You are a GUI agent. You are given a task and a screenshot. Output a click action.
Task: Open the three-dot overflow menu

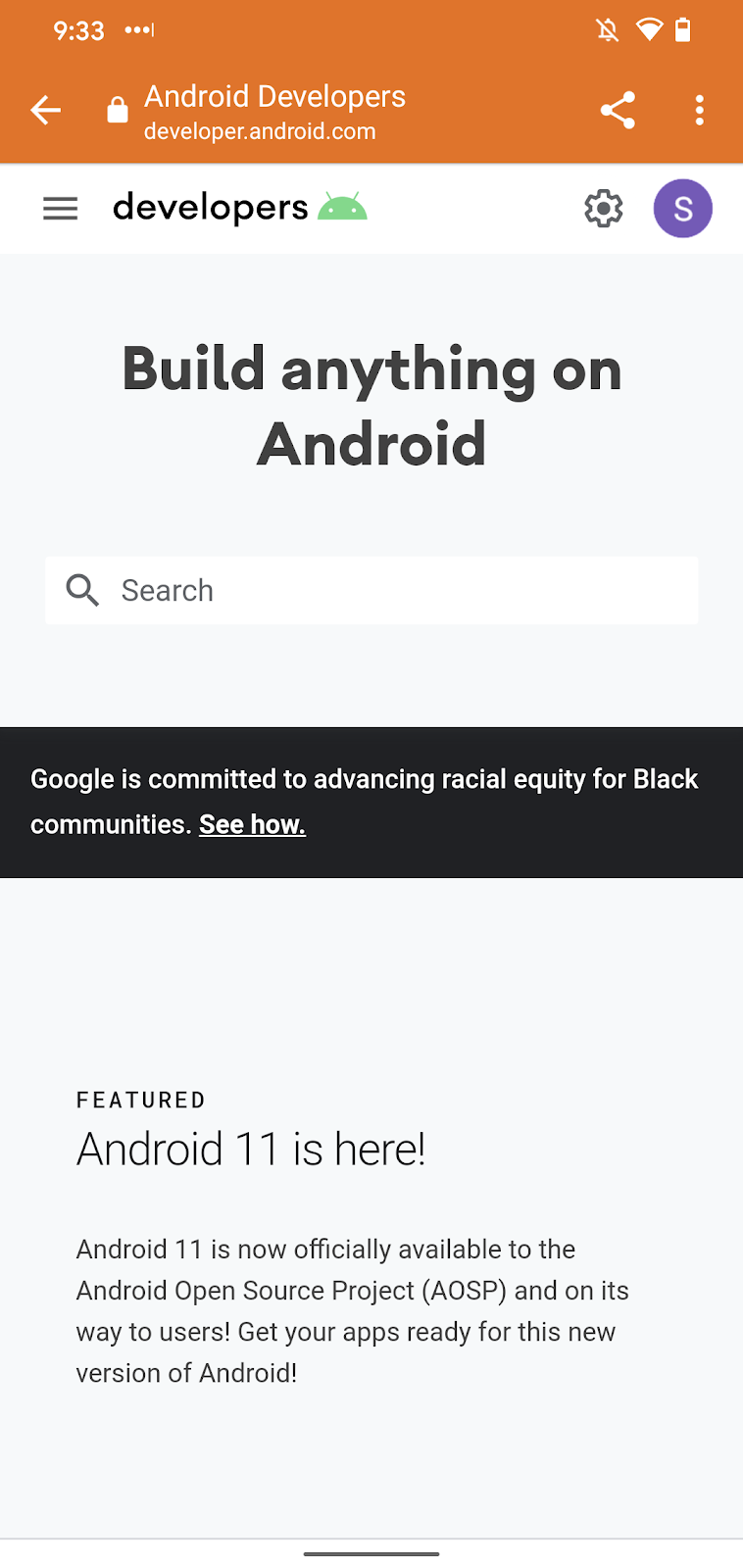pos(699,111)
